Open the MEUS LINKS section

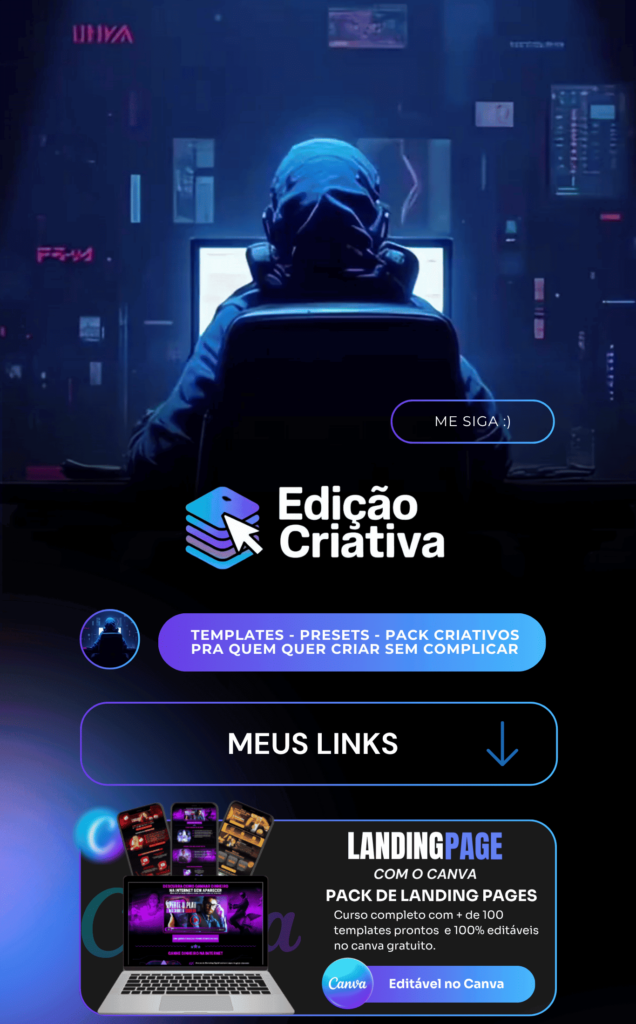click(318, 744)
